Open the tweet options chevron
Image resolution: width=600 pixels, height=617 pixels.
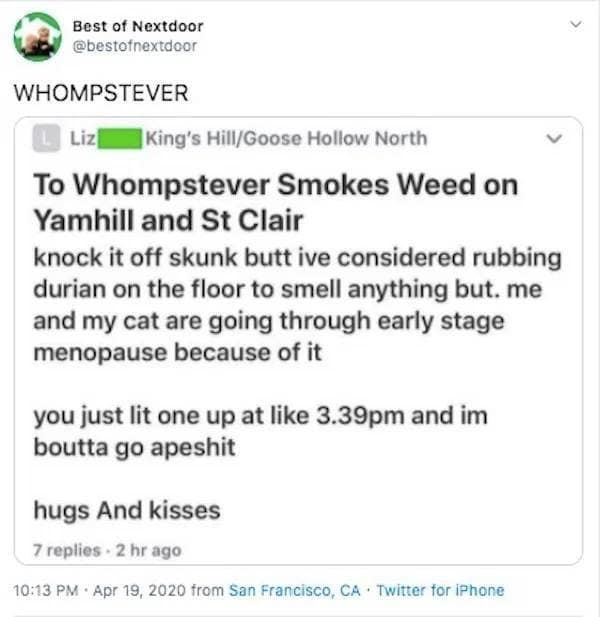pos(573,25)
